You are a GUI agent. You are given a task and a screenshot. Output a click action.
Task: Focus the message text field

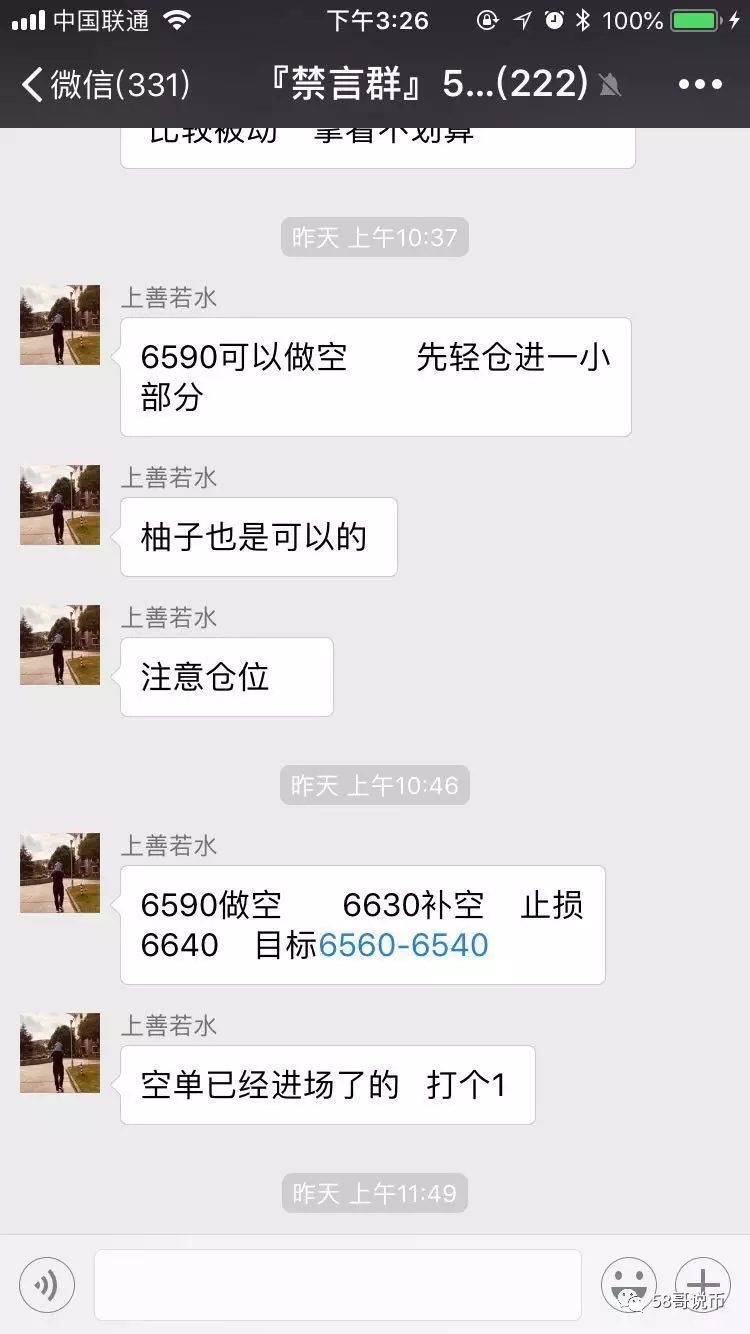338,1285
